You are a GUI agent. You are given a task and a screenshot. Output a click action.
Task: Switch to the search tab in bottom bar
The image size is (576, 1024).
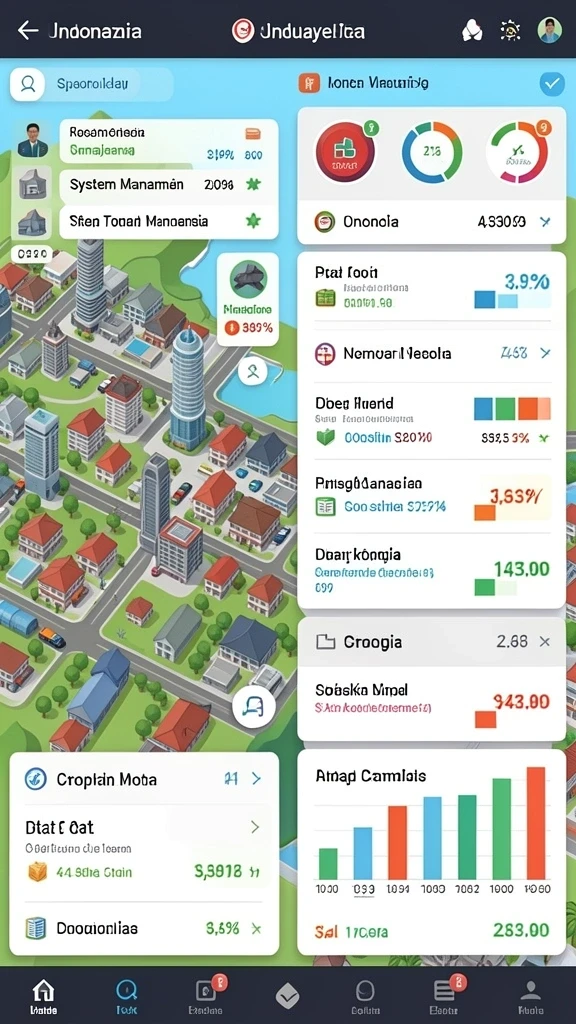click(x=127, y=995)
